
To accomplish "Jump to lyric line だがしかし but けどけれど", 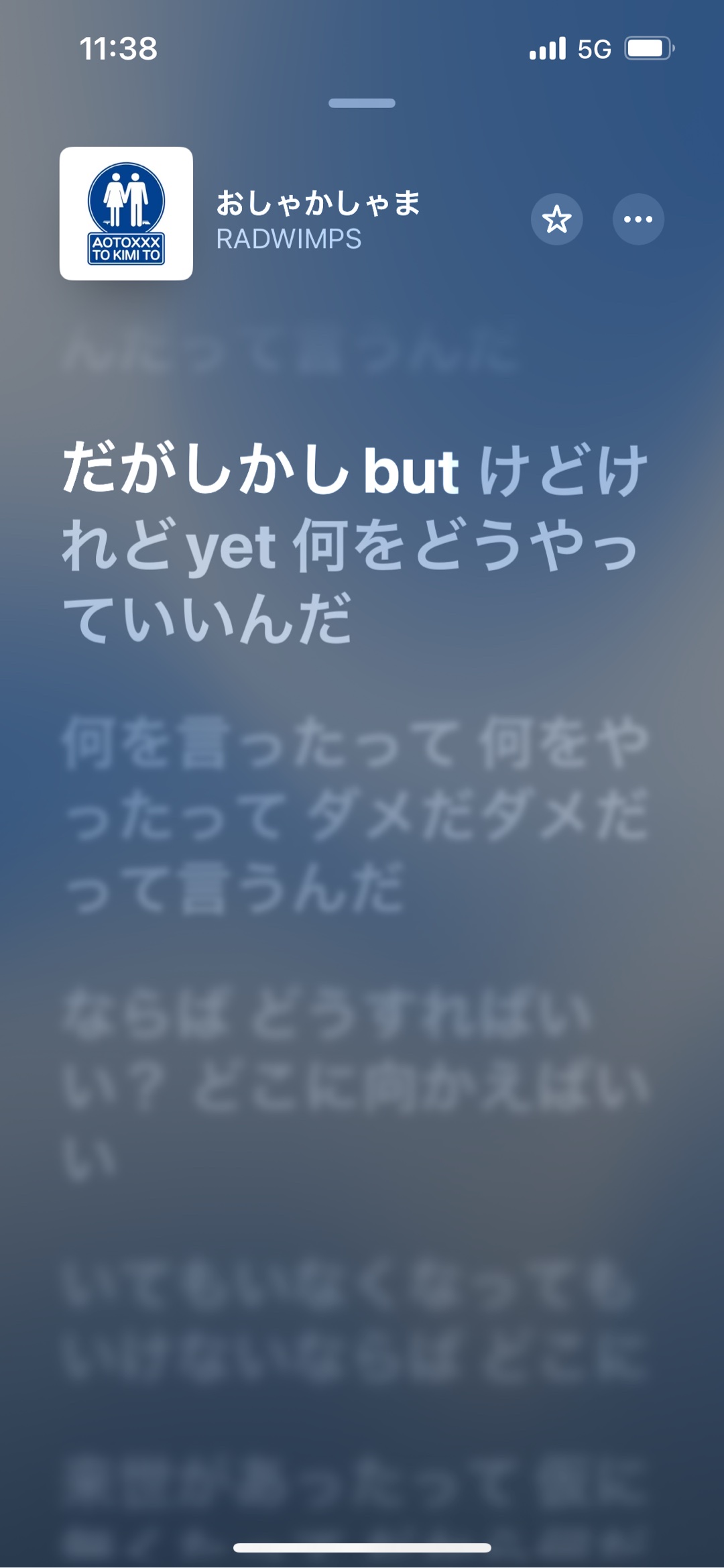I will point(355,543).
